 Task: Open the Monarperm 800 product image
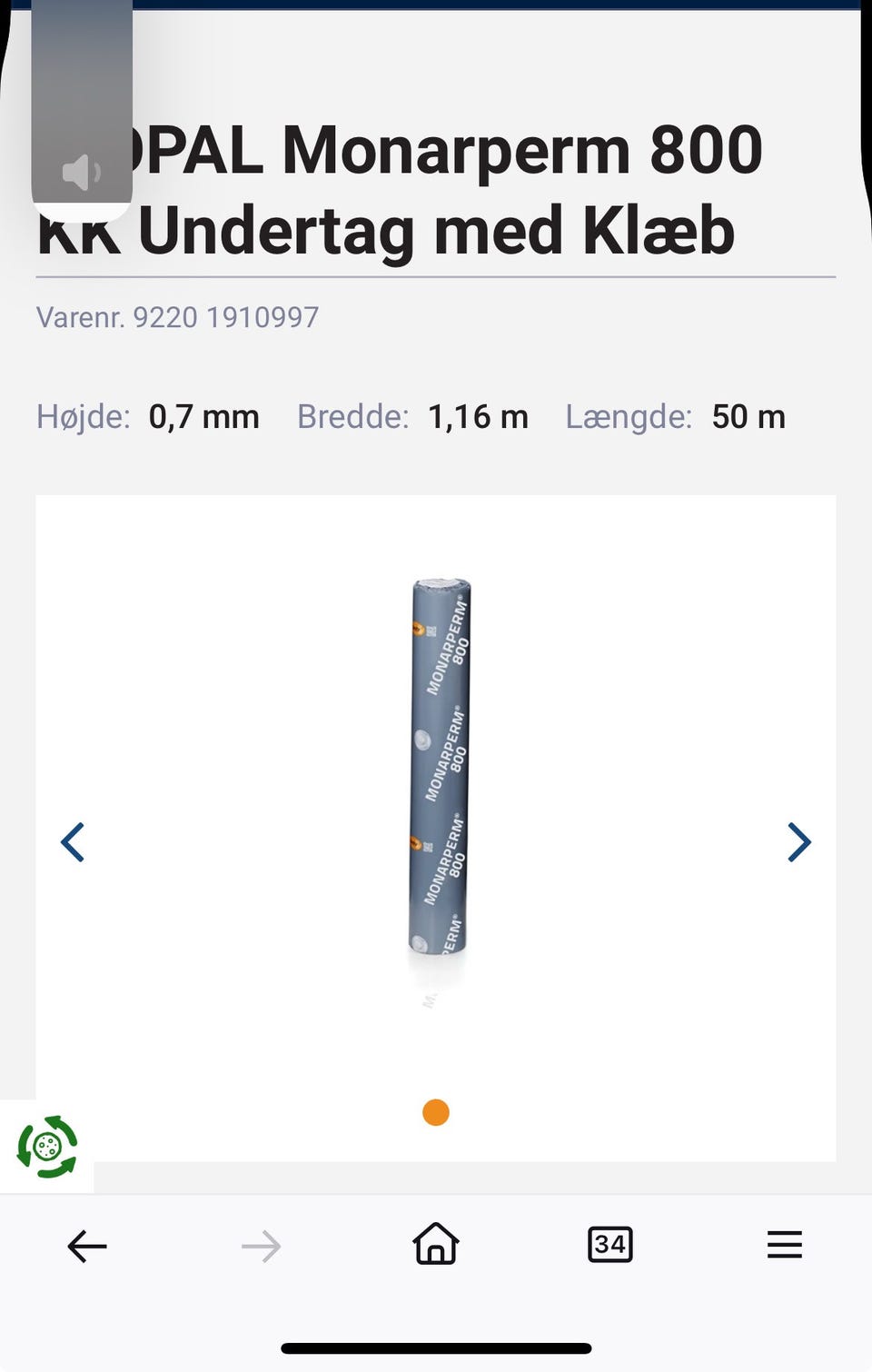pyautogui.click(x=439, y=768)
